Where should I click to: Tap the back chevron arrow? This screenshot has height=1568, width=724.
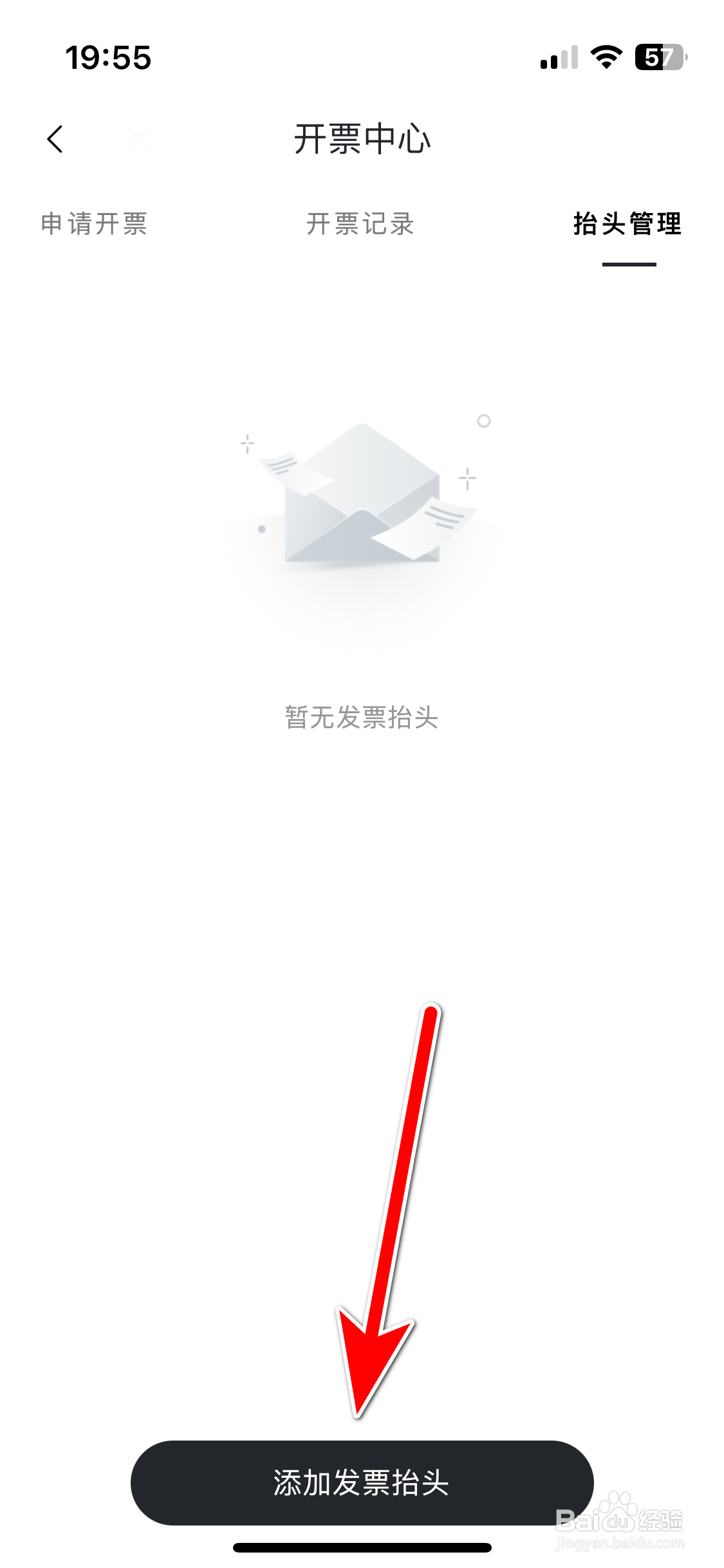click(55, 140)
